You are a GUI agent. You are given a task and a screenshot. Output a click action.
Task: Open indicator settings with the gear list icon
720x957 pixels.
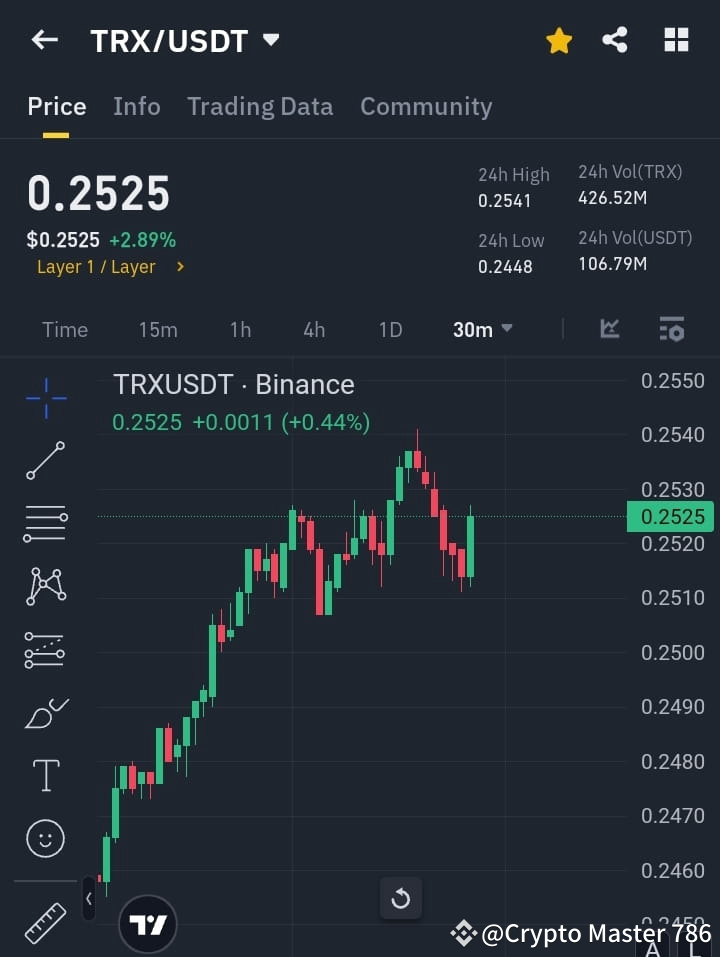coord(672,329)
